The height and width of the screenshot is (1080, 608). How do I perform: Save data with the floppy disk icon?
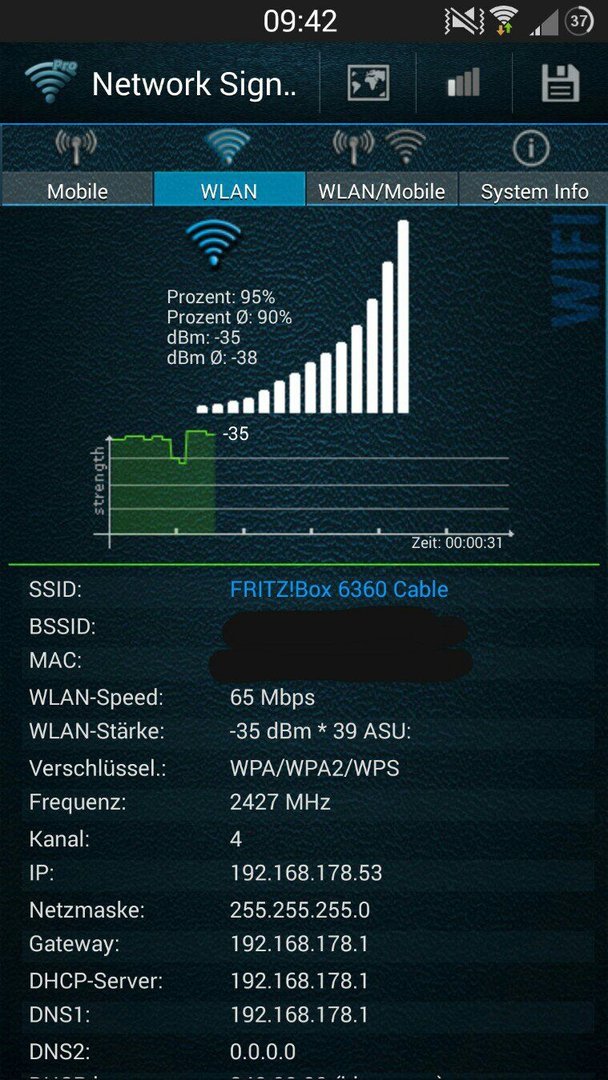click(x=560, y=83)
